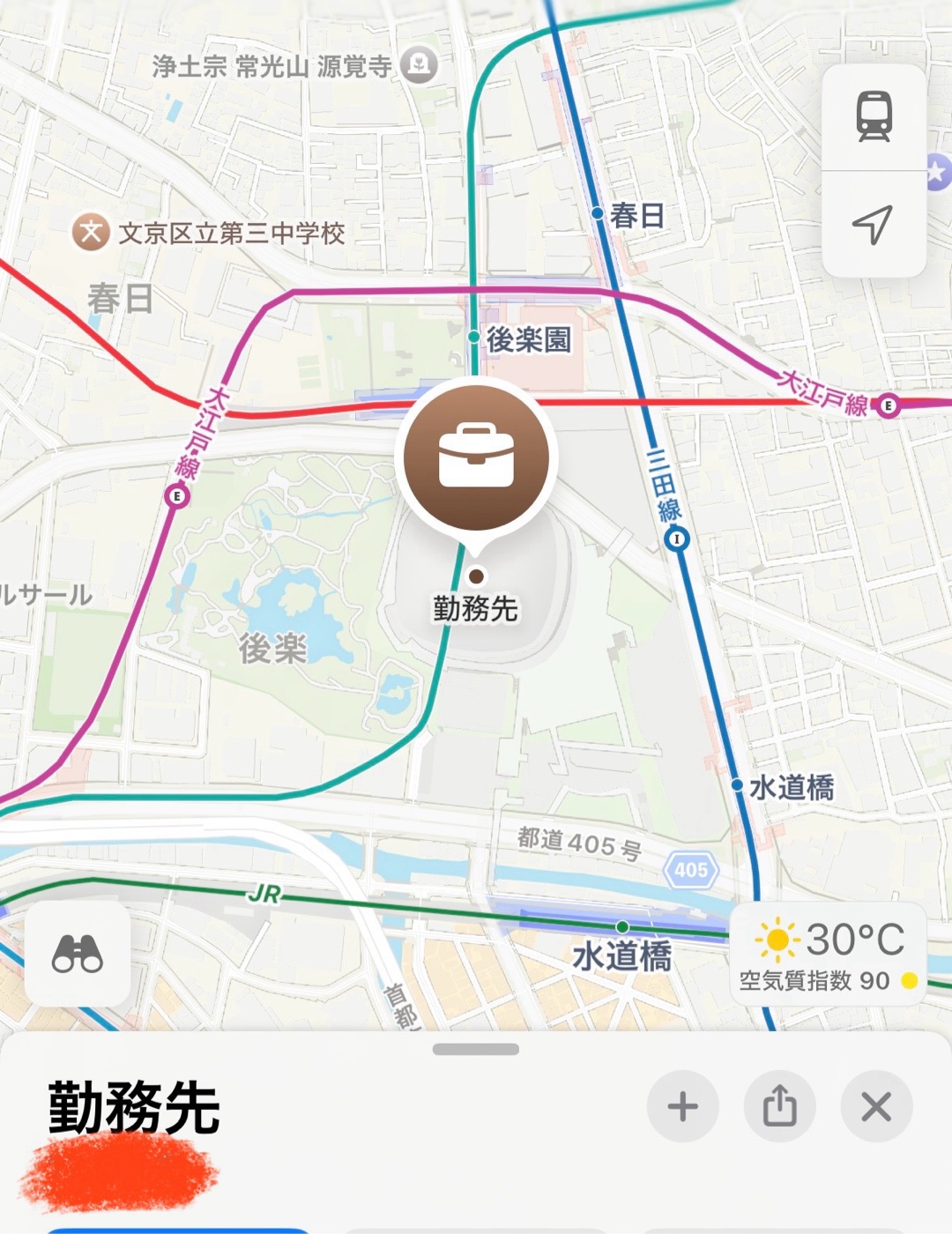Open 文京区立第三中学校 school marker

coord(91,233)
